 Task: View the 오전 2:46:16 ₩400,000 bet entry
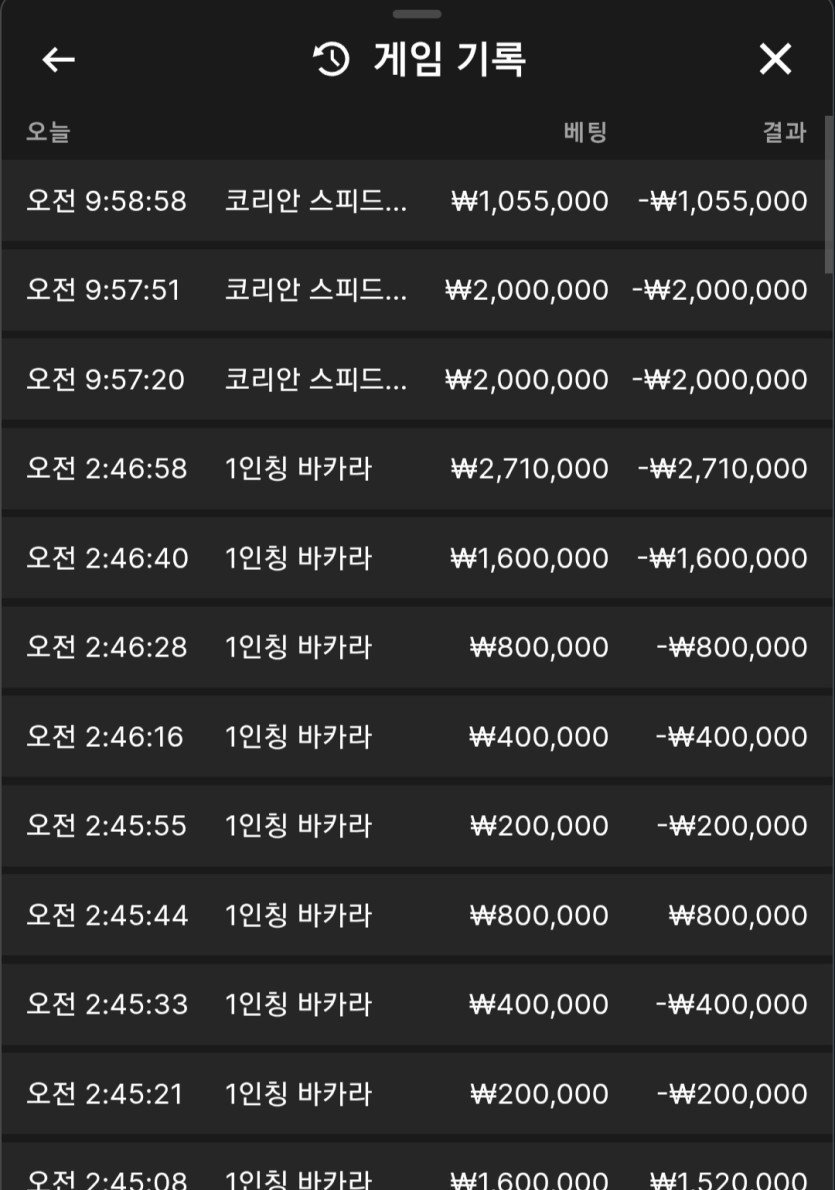coord(416,737)
